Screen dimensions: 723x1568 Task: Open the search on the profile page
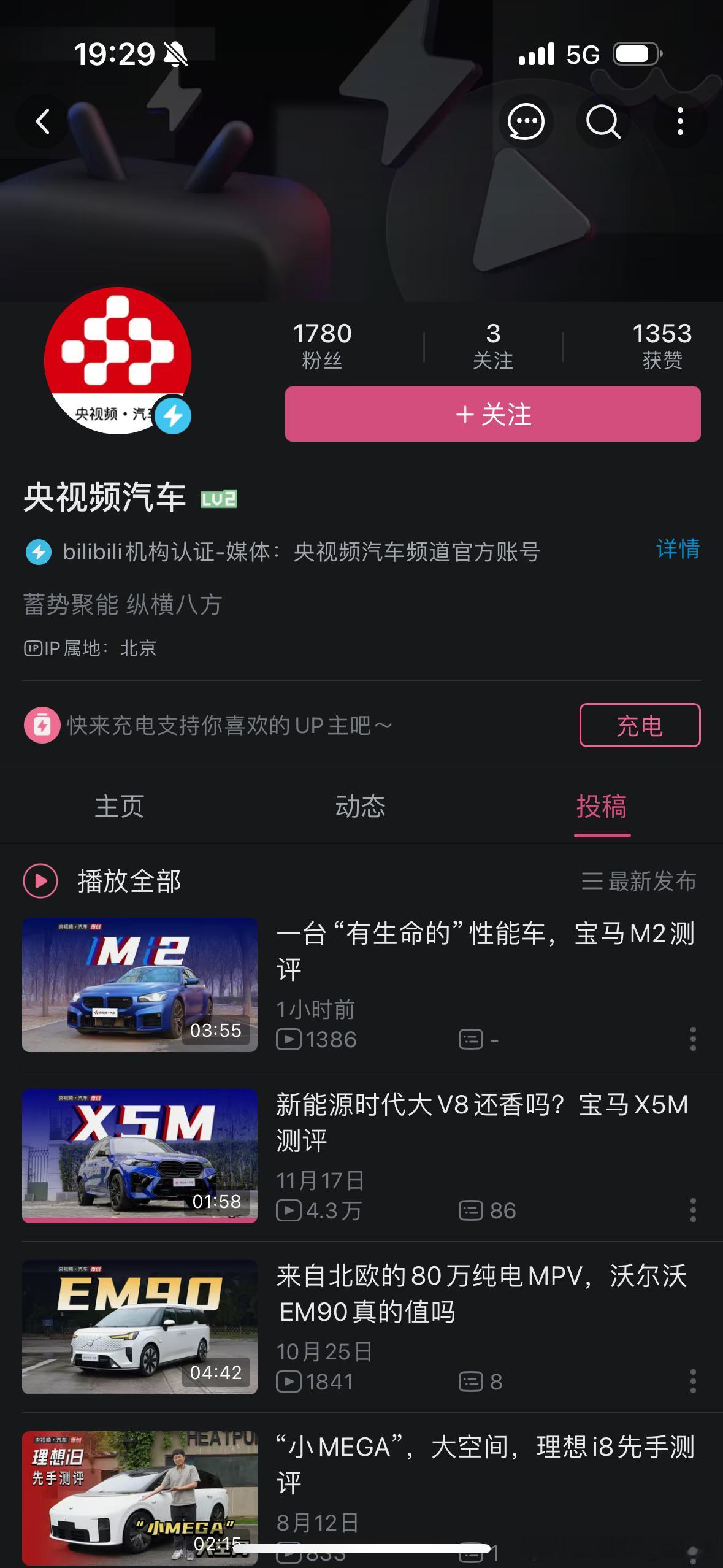[603, 121]
